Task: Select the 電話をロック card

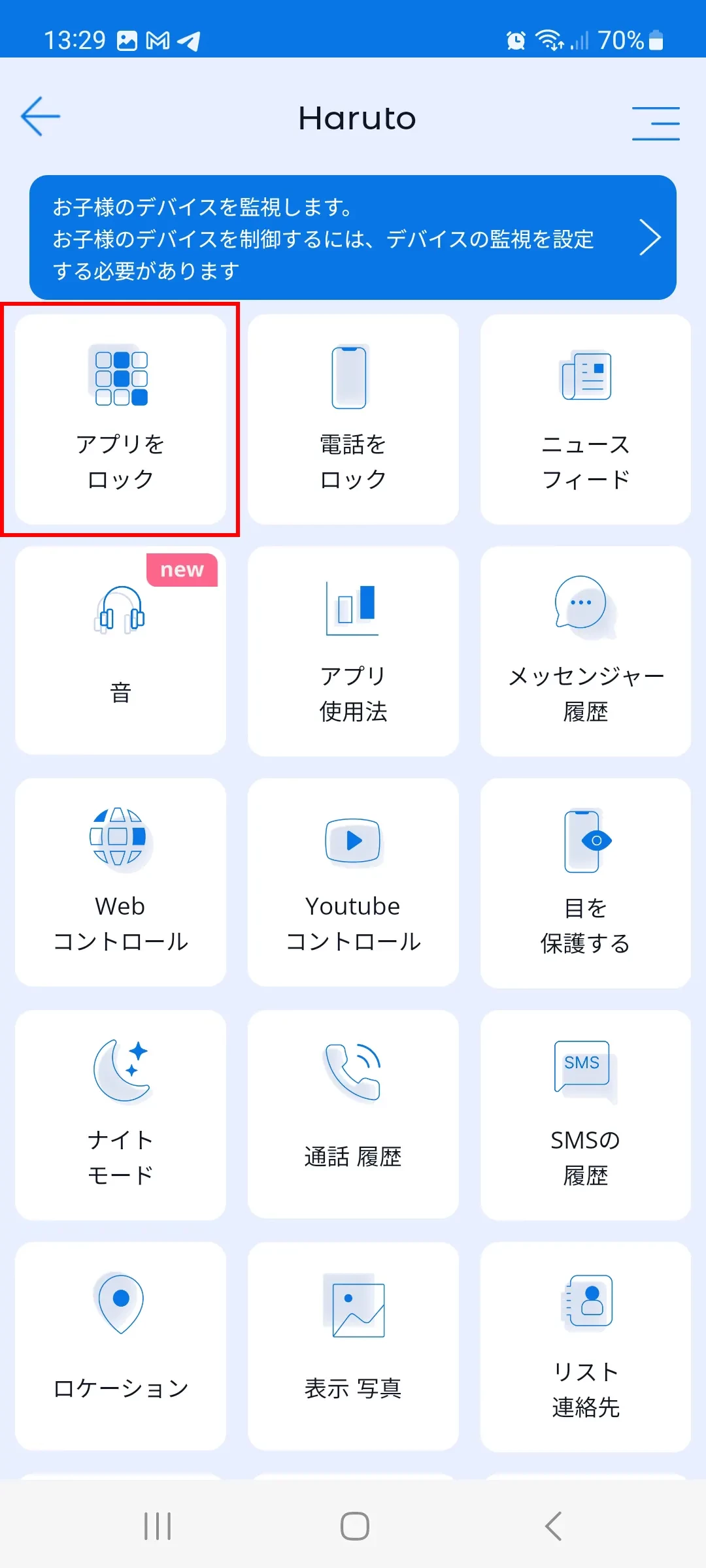Action: pyautogui.click(x=353, y=419)
